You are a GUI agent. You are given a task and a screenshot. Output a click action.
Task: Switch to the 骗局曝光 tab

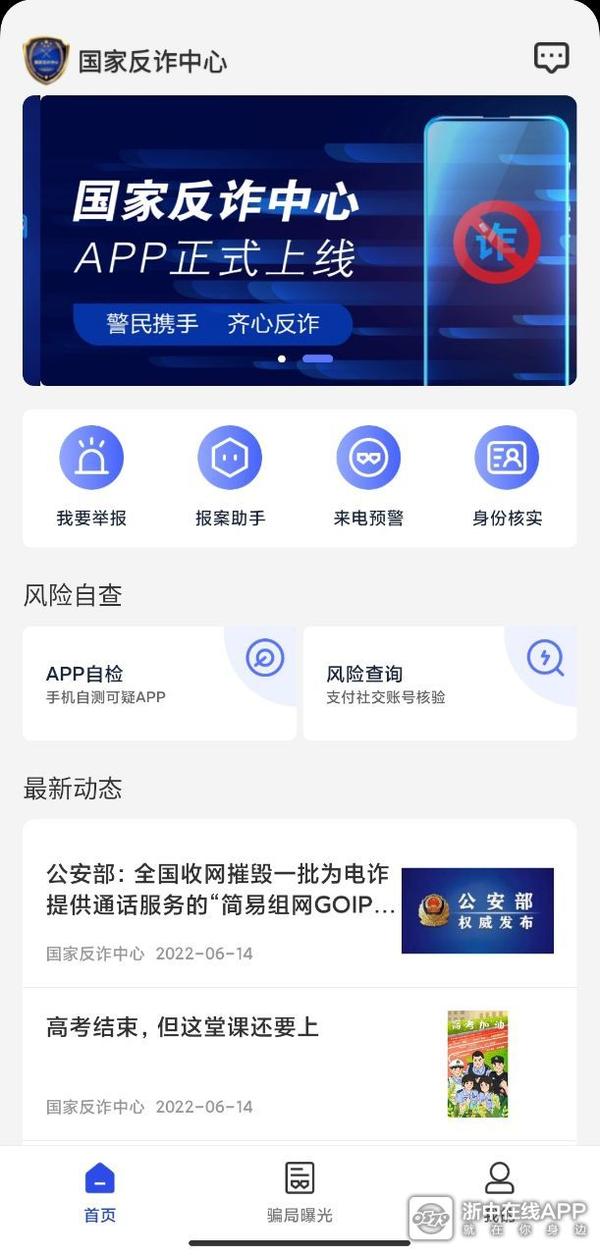coord(300,1193)
